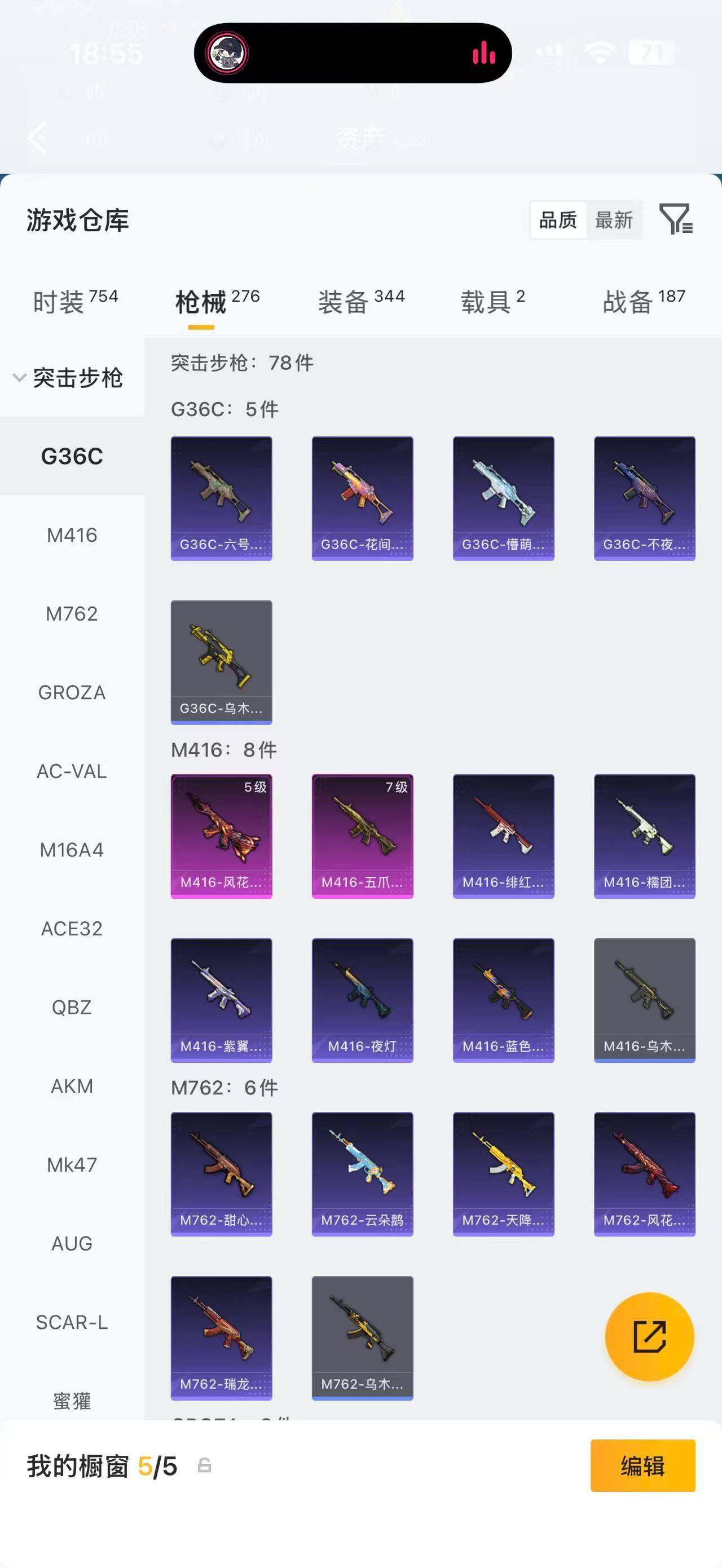Switch to the 时装 tab
Screen dimensions: 722x1568
(x=76, y=302)
